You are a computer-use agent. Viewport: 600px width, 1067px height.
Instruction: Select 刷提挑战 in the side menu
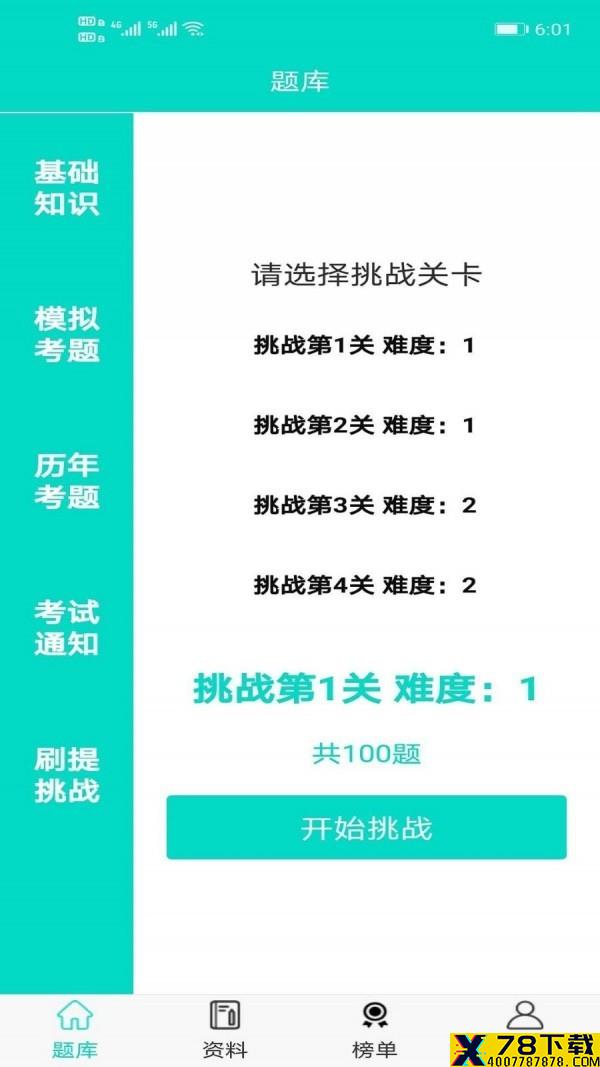[67, 775]
